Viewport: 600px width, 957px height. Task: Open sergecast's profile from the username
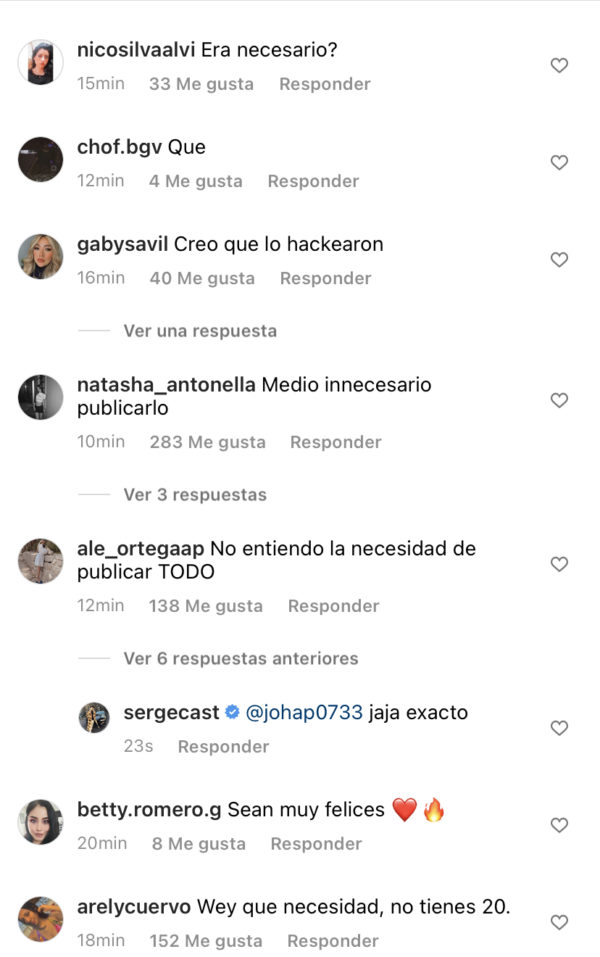(171, 713)
